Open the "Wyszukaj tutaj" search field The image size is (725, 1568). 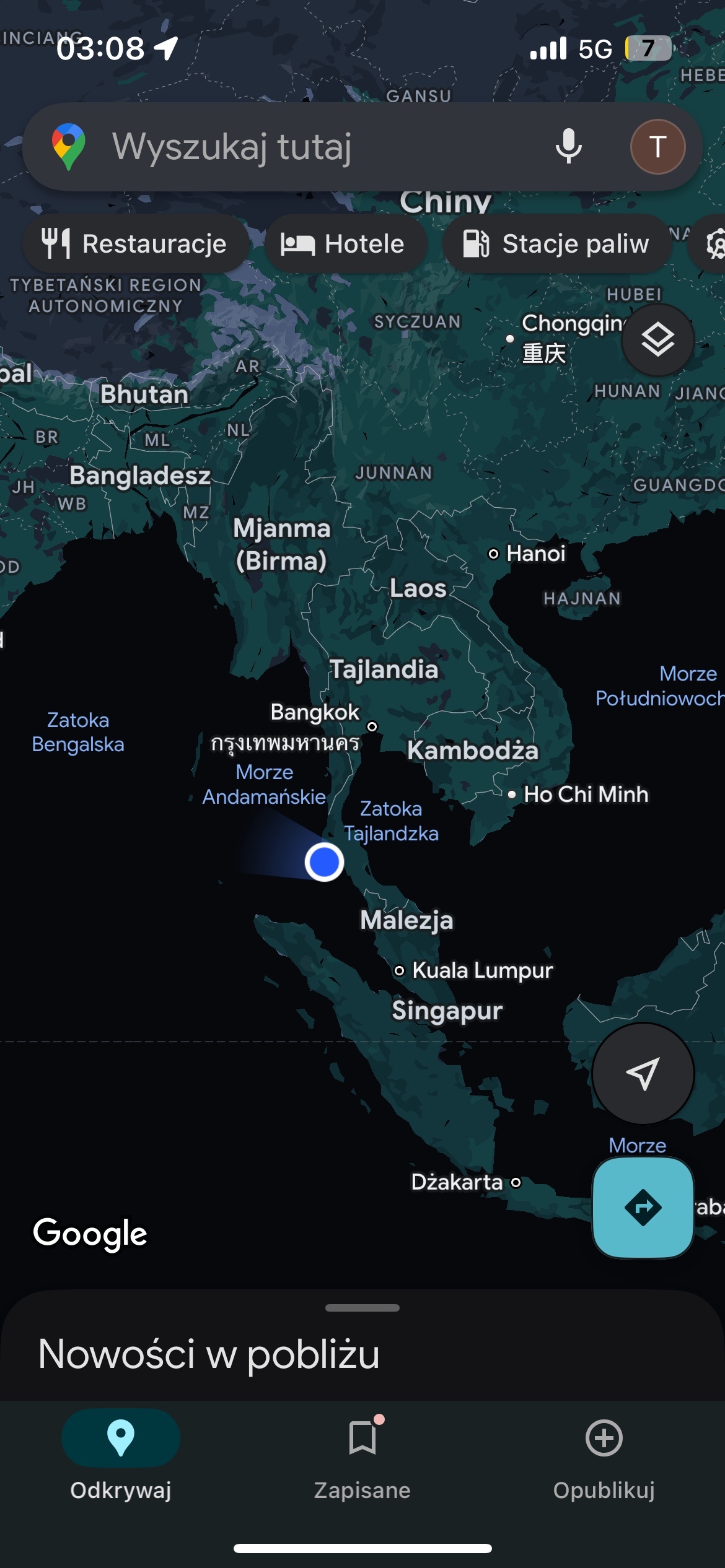click(297, 147)
